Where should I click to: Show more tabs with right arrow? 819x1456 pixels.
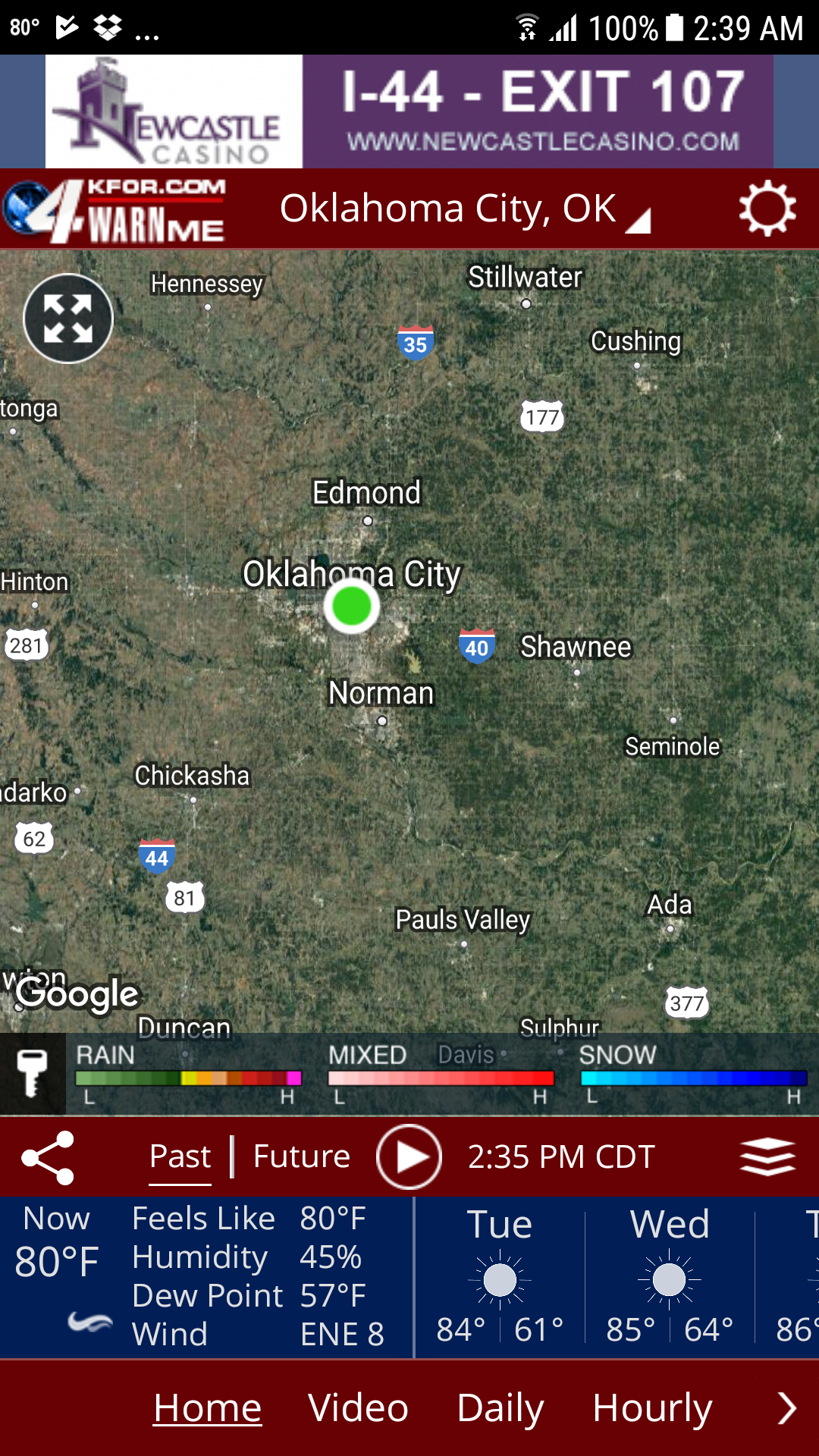(x=787, y=1408)
